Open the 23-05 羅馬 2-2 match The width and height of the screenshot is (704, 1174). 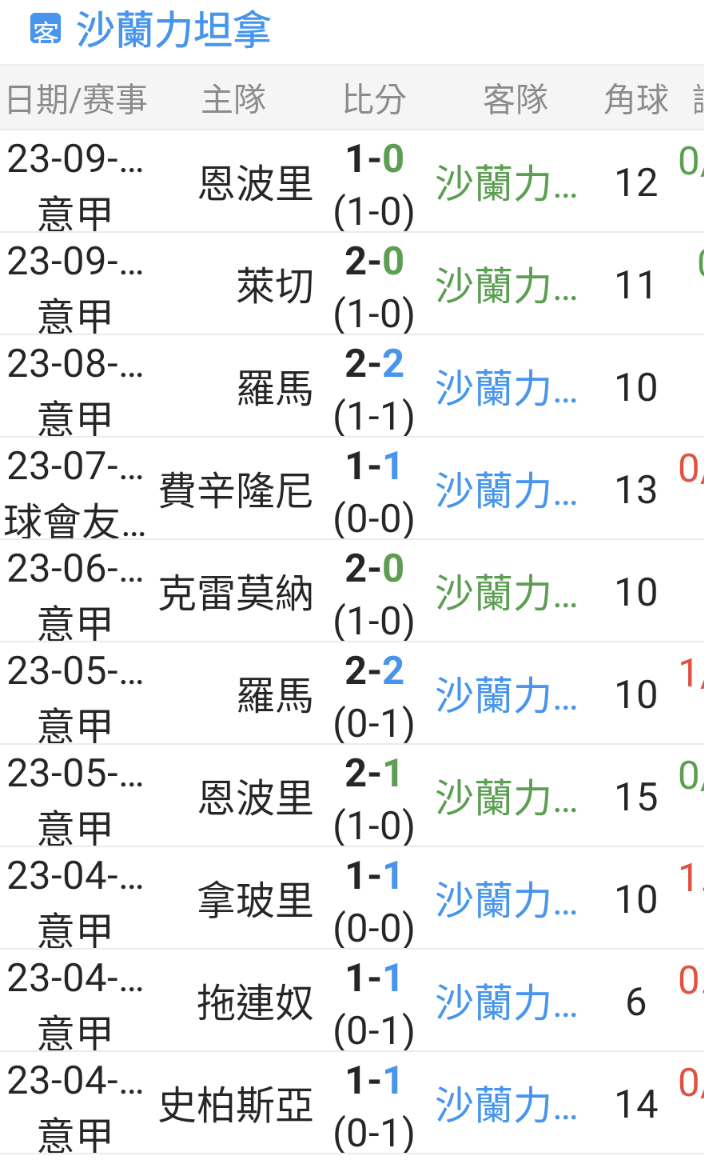tap(352, 695)
